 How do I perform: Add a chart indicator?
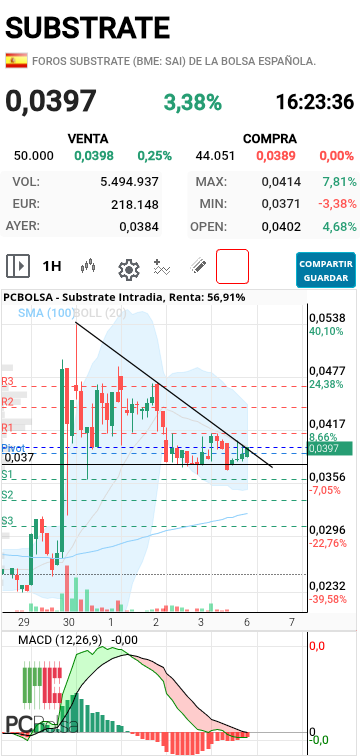162,267
